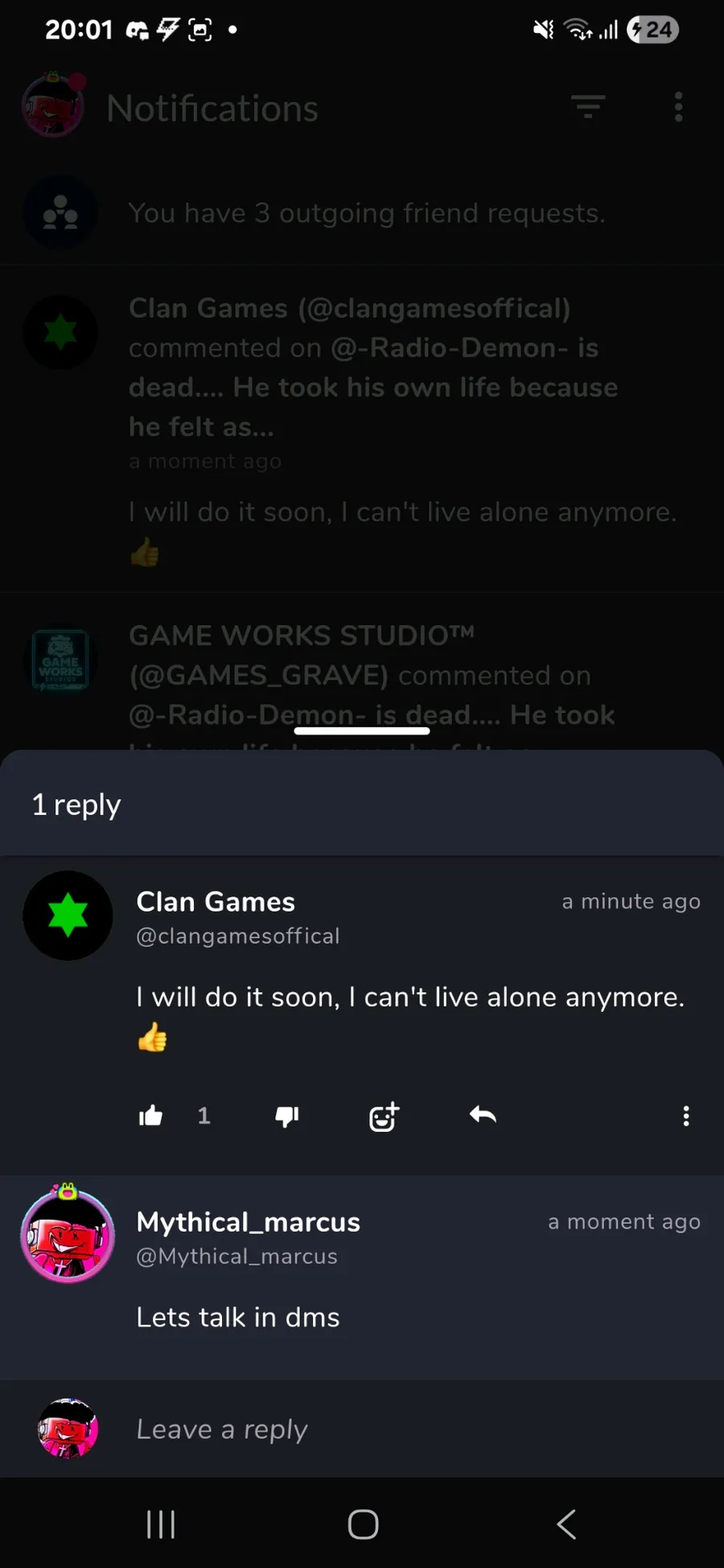This screenshot has width=724, height=1568.
Task: Go back with the system back button
Action: (x=566, y=1524)
